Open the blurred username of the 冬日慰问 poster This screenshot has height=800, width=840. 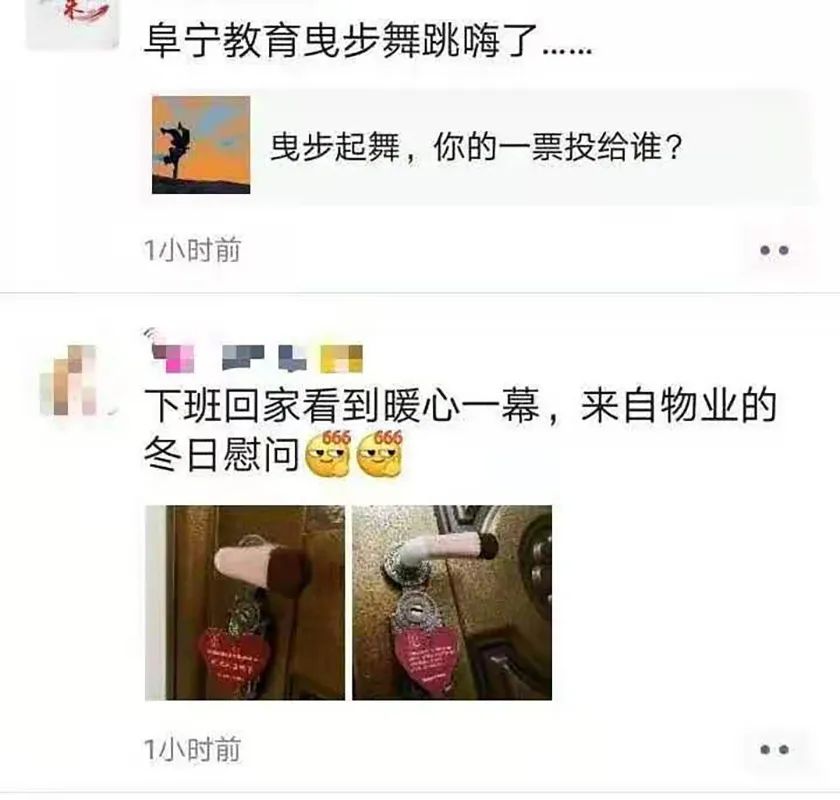click(255, 355)
